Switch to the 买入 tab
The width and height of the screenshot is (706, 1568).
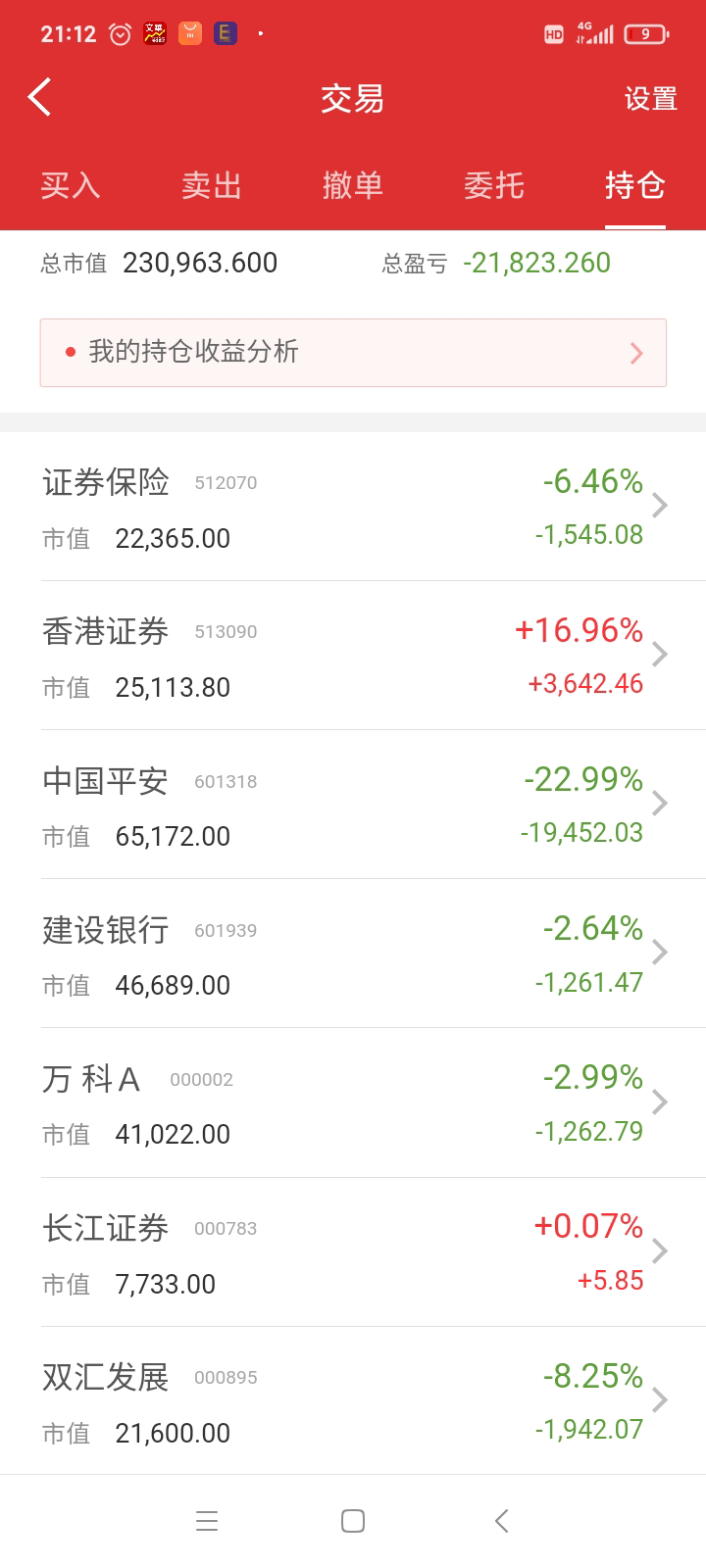click(x=71, y=185)
